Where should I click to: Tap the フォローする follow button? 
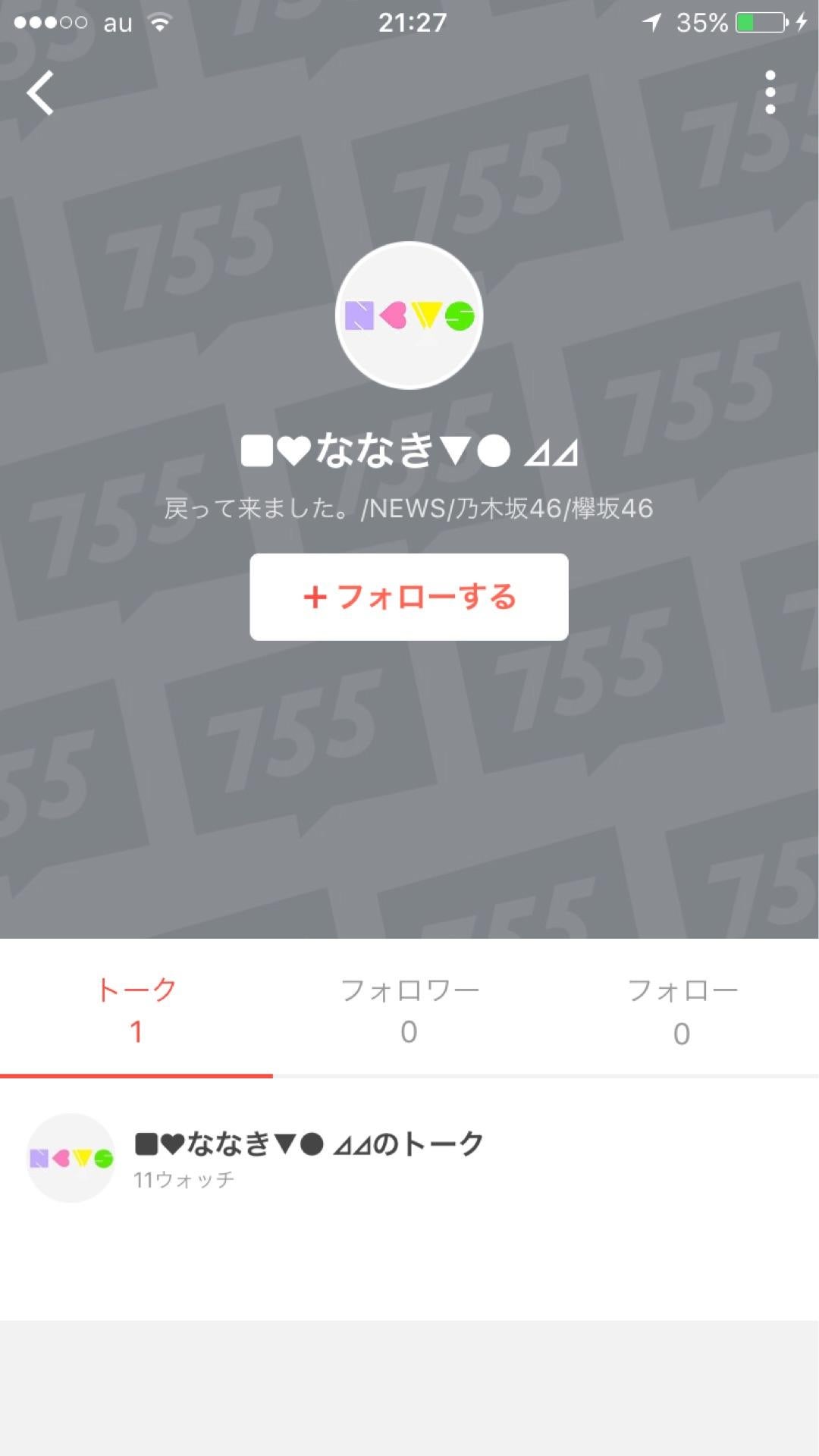tap(409, 597)
